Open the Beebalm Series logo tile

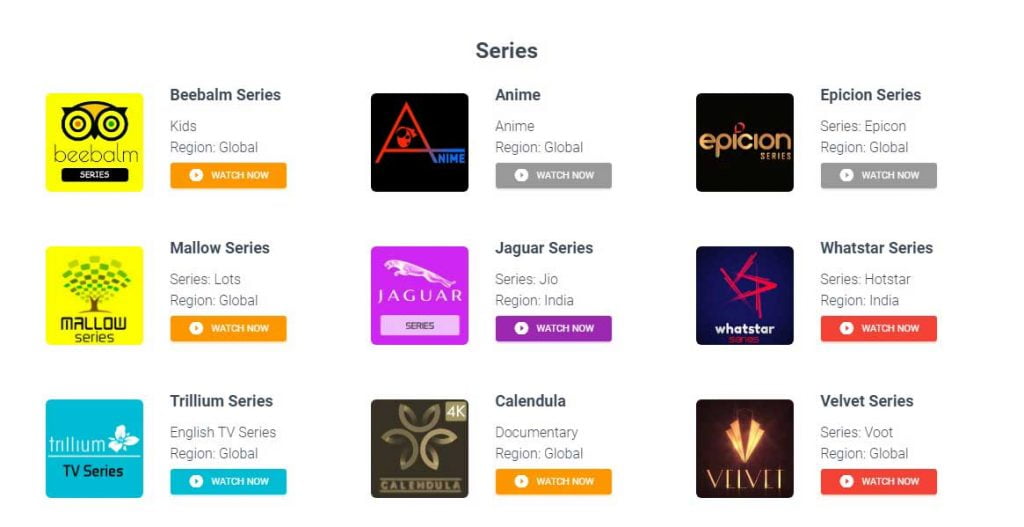(x=94, y=142)
